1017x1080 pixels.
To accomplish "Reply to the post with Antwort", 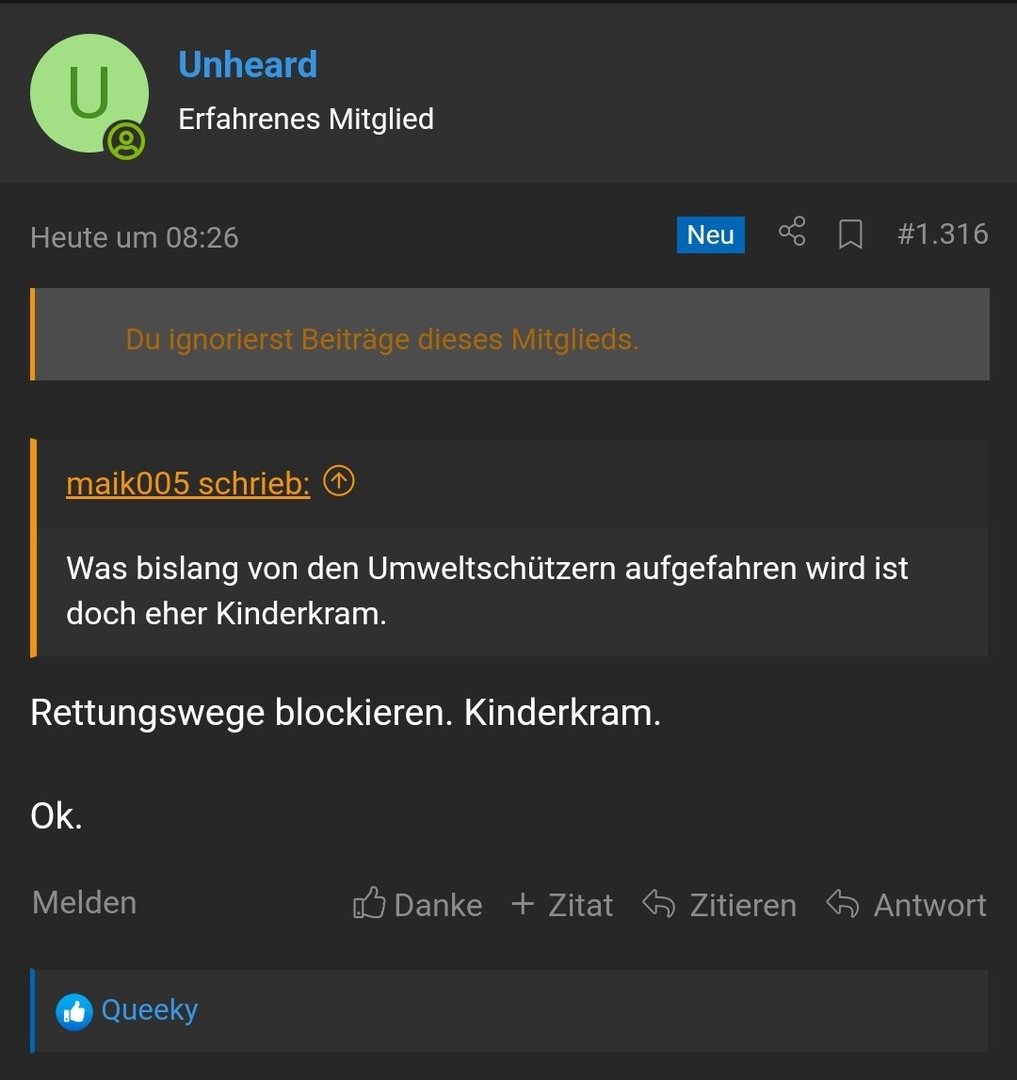I will pos(906,905).
